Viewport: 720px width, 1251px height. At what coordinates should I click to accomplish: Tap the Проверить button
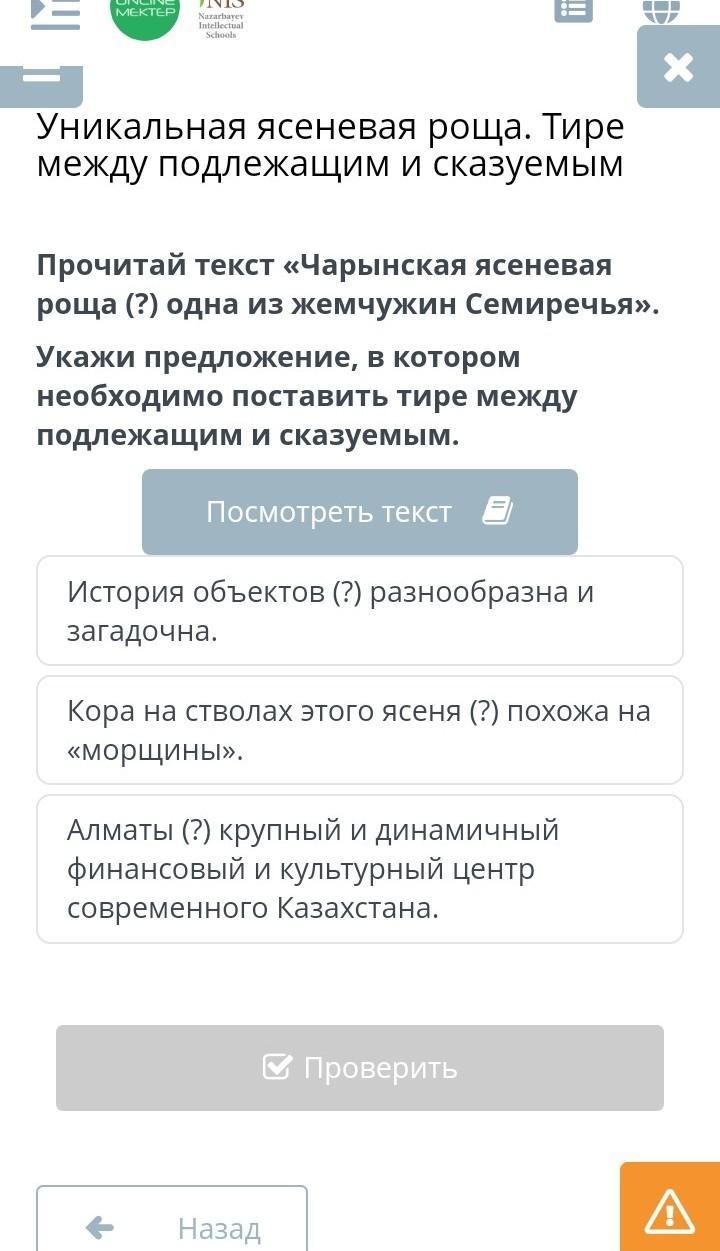point(360,1068)
